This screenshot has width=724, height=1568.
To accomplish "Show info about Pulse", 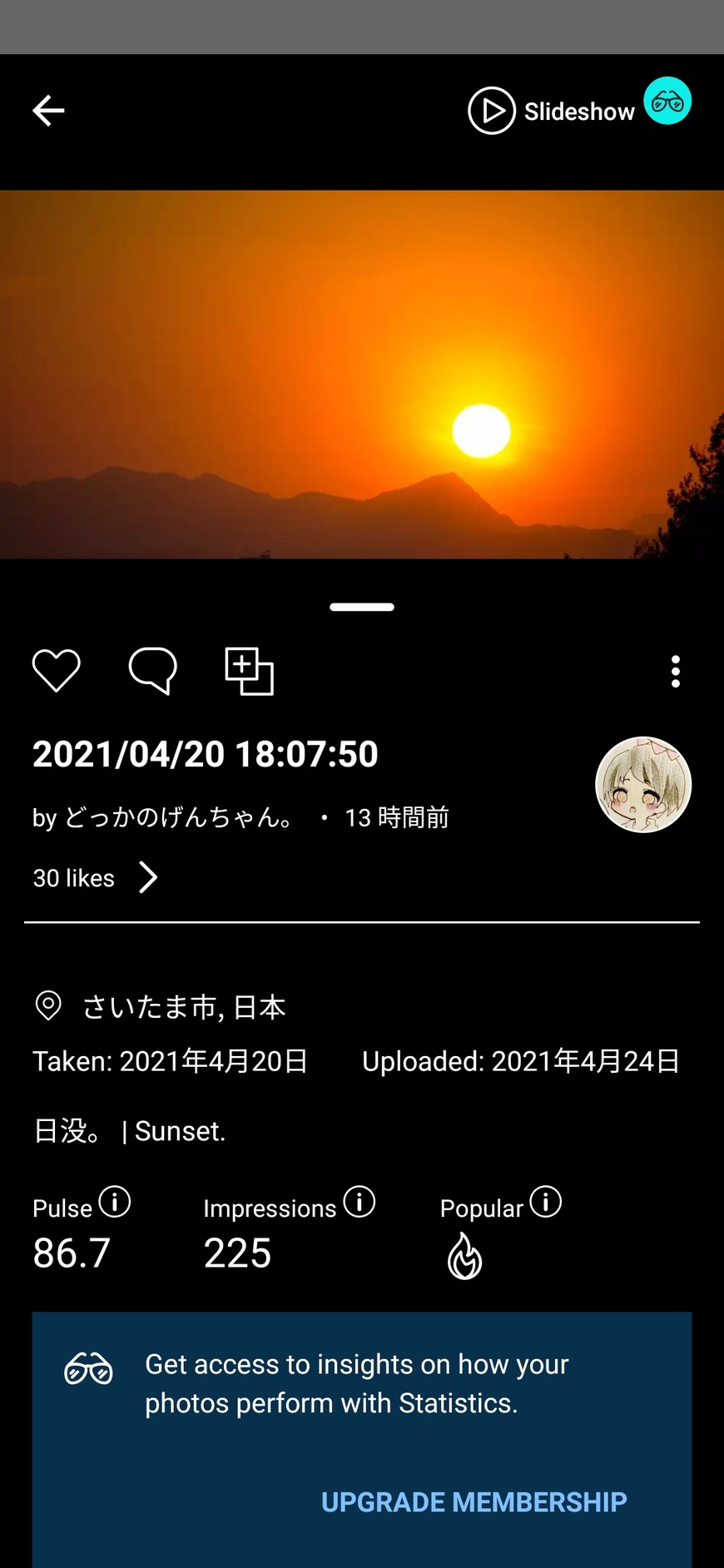I will tap(115, 1202).
